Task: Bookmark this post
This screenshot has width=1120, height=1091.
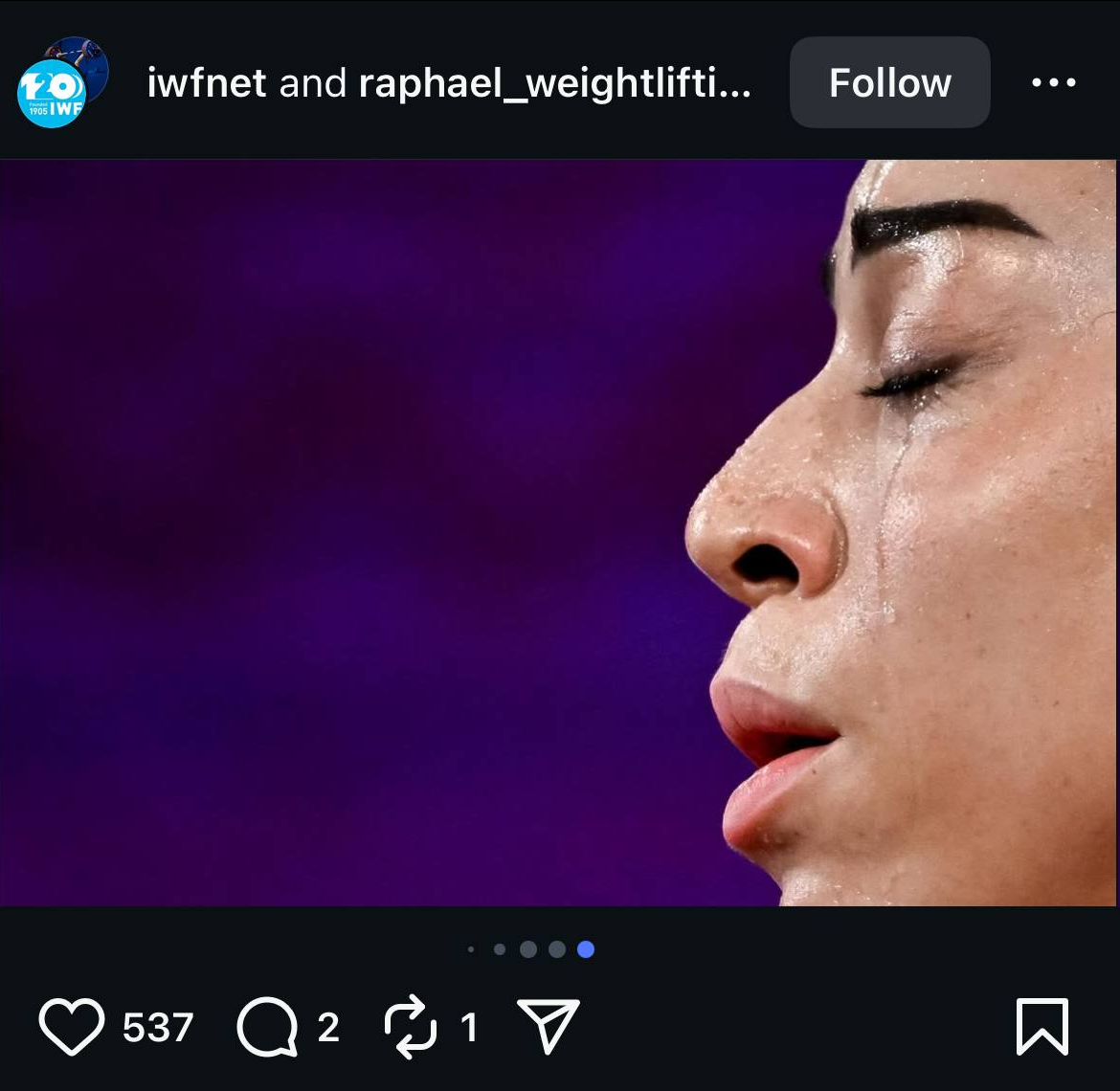Action: tap(1042, 1027)
